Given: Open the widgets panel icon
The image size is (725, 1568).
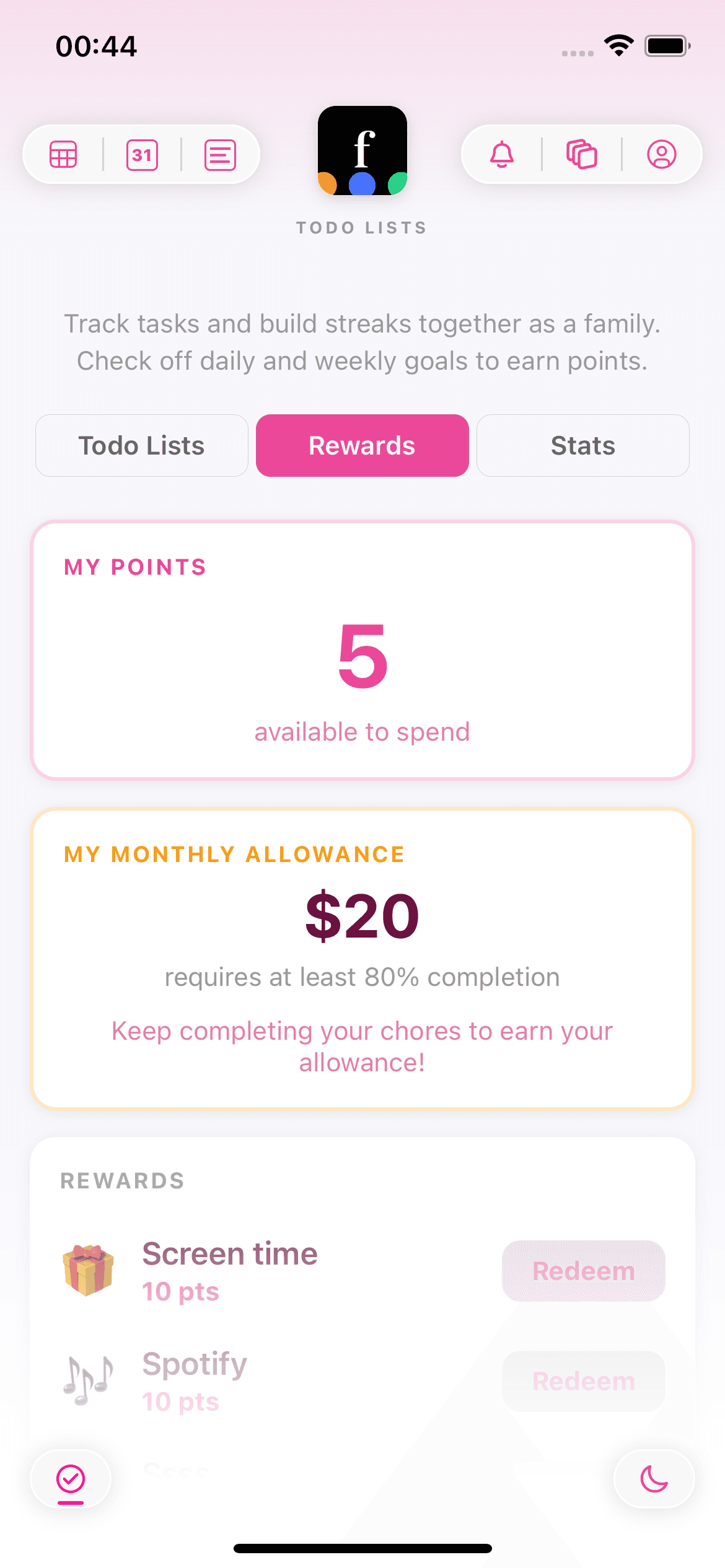Looking at the screenshot, I should [x=582, y=155].
